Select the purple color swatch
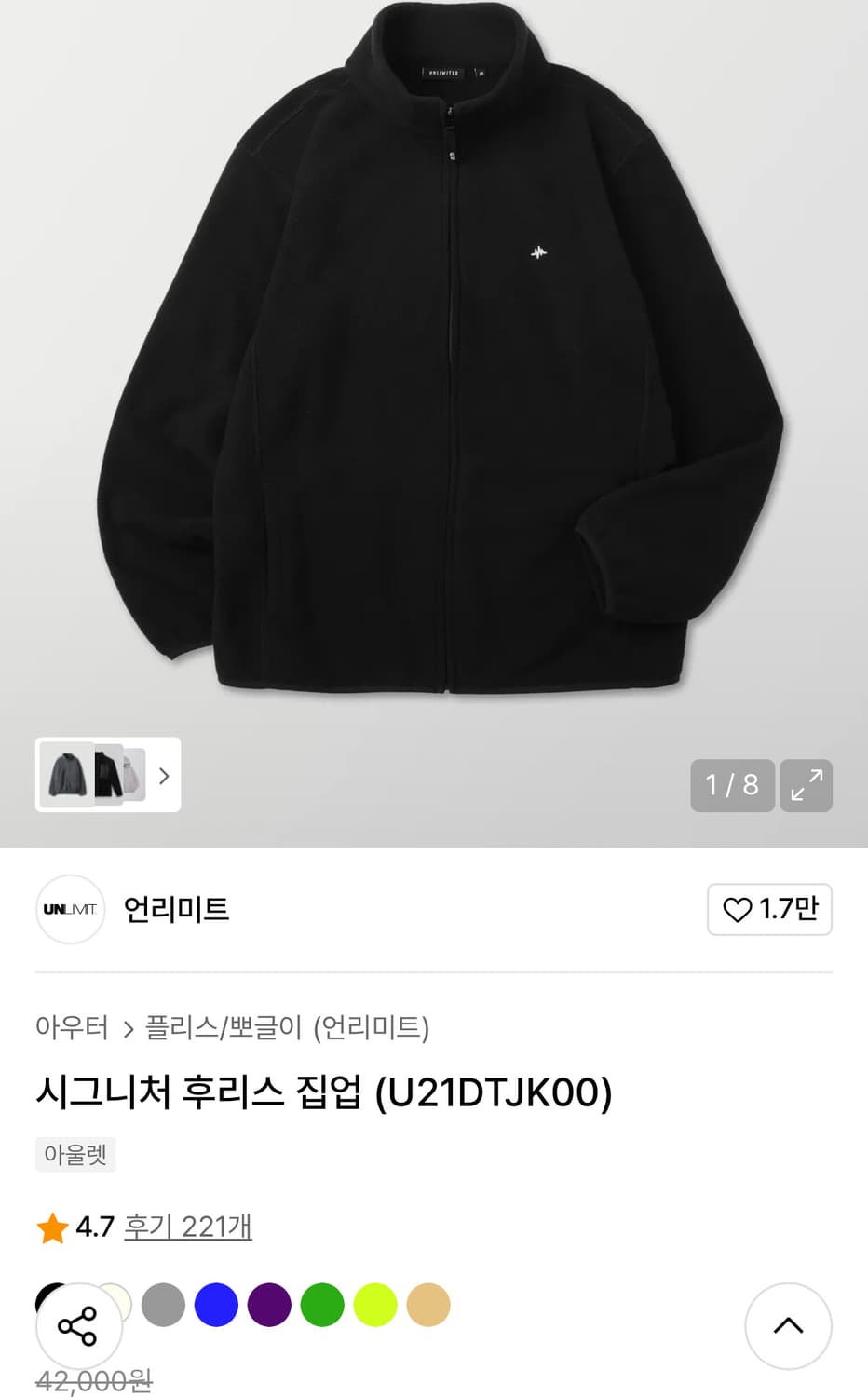Screen dimensions: 868x1397 pyautogui.click(x=269, y=1305)
